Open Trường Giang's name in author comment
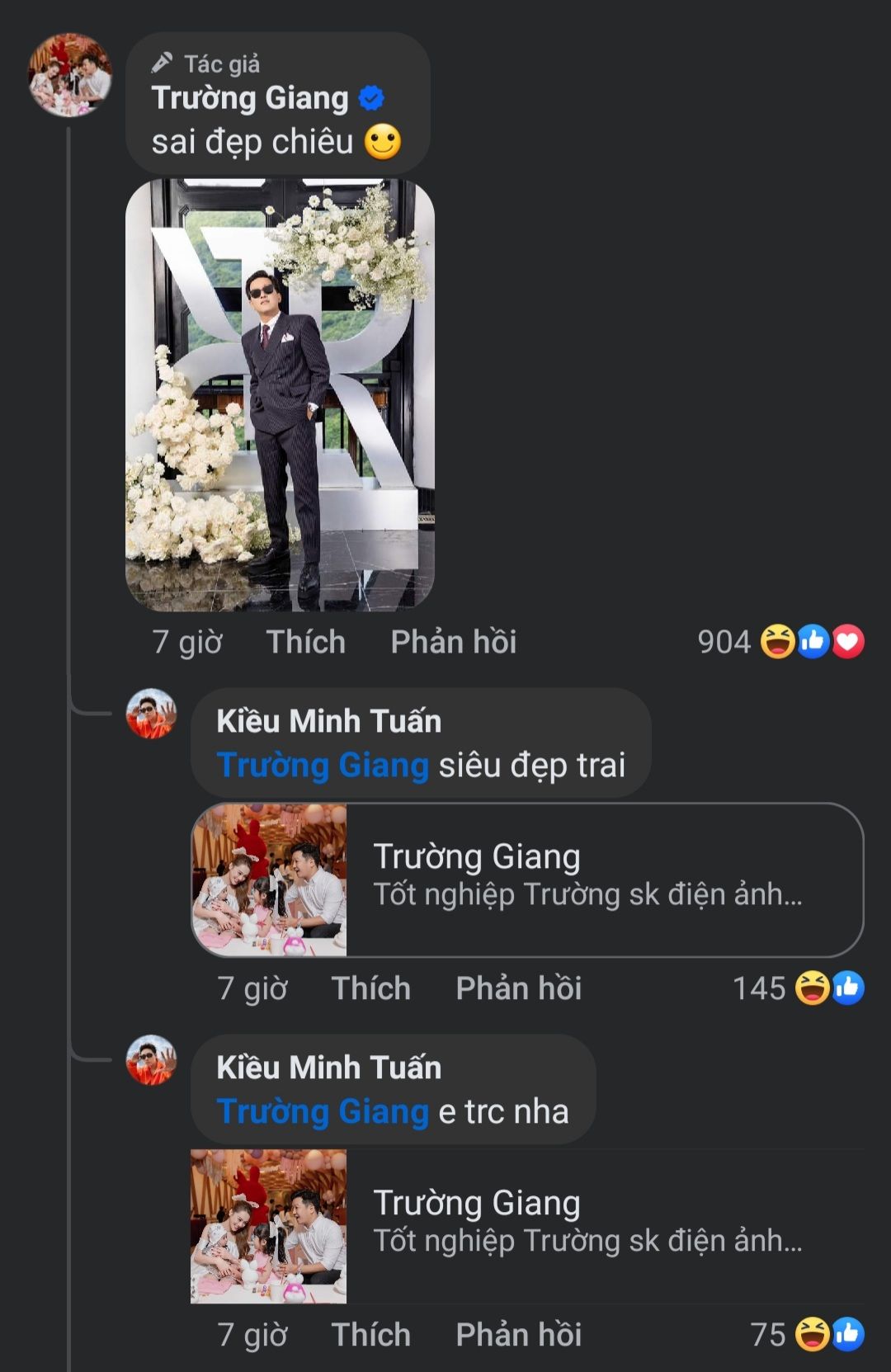 click(250, 98)
